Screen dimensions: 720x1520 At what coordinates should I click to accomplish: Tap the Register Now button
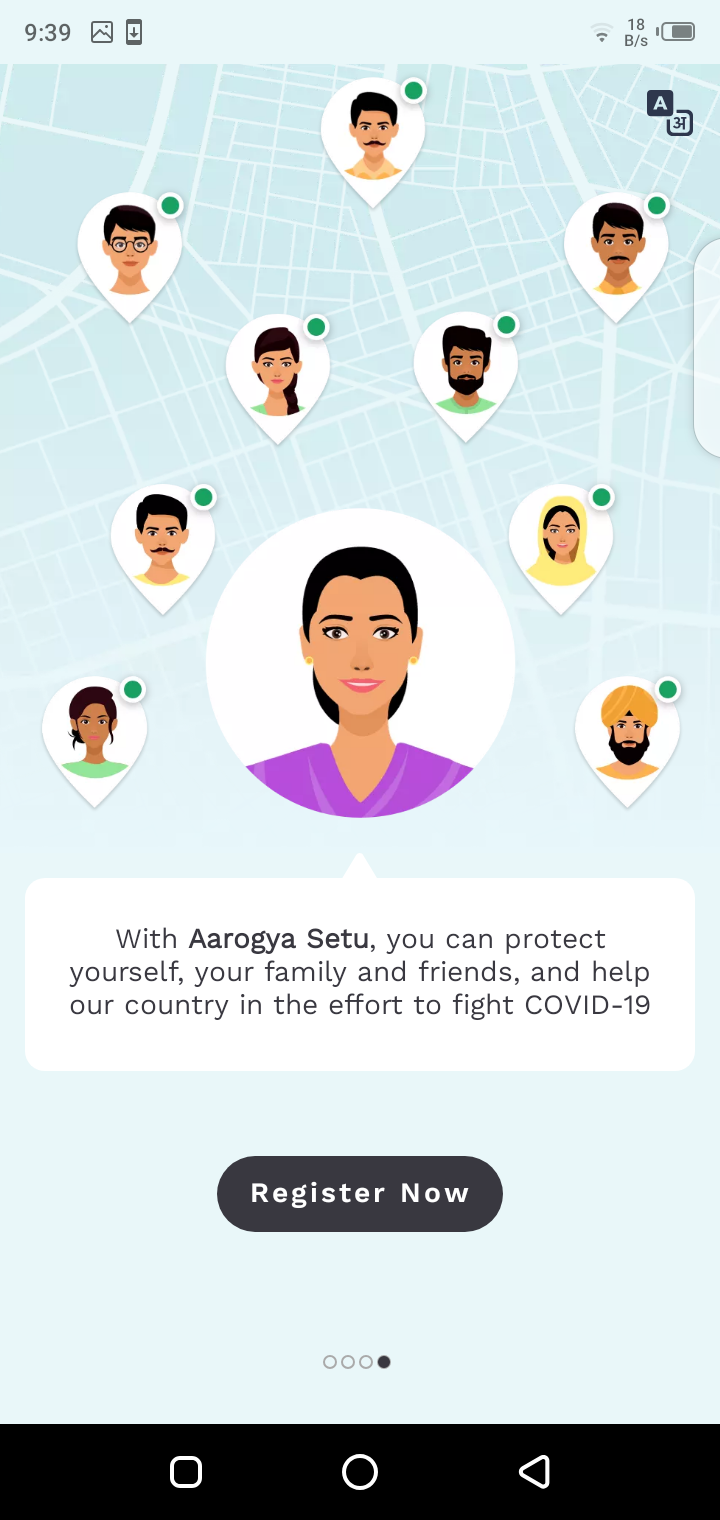tap(360, 1193)
